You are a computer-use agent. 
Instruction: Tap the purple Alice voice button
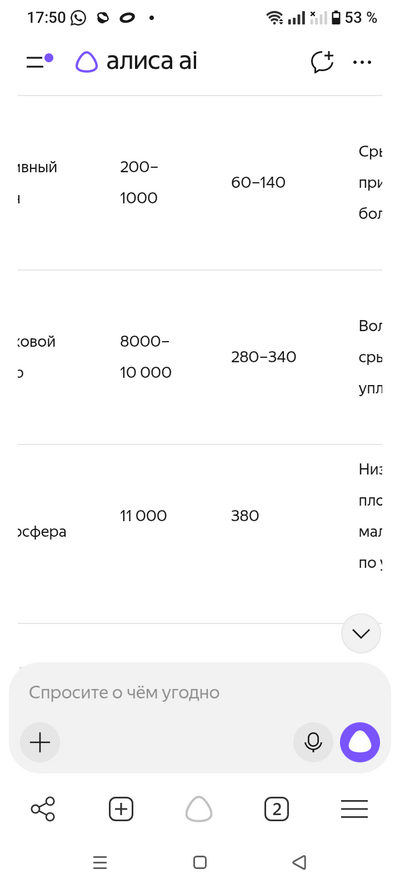click(x=360, y=742)
